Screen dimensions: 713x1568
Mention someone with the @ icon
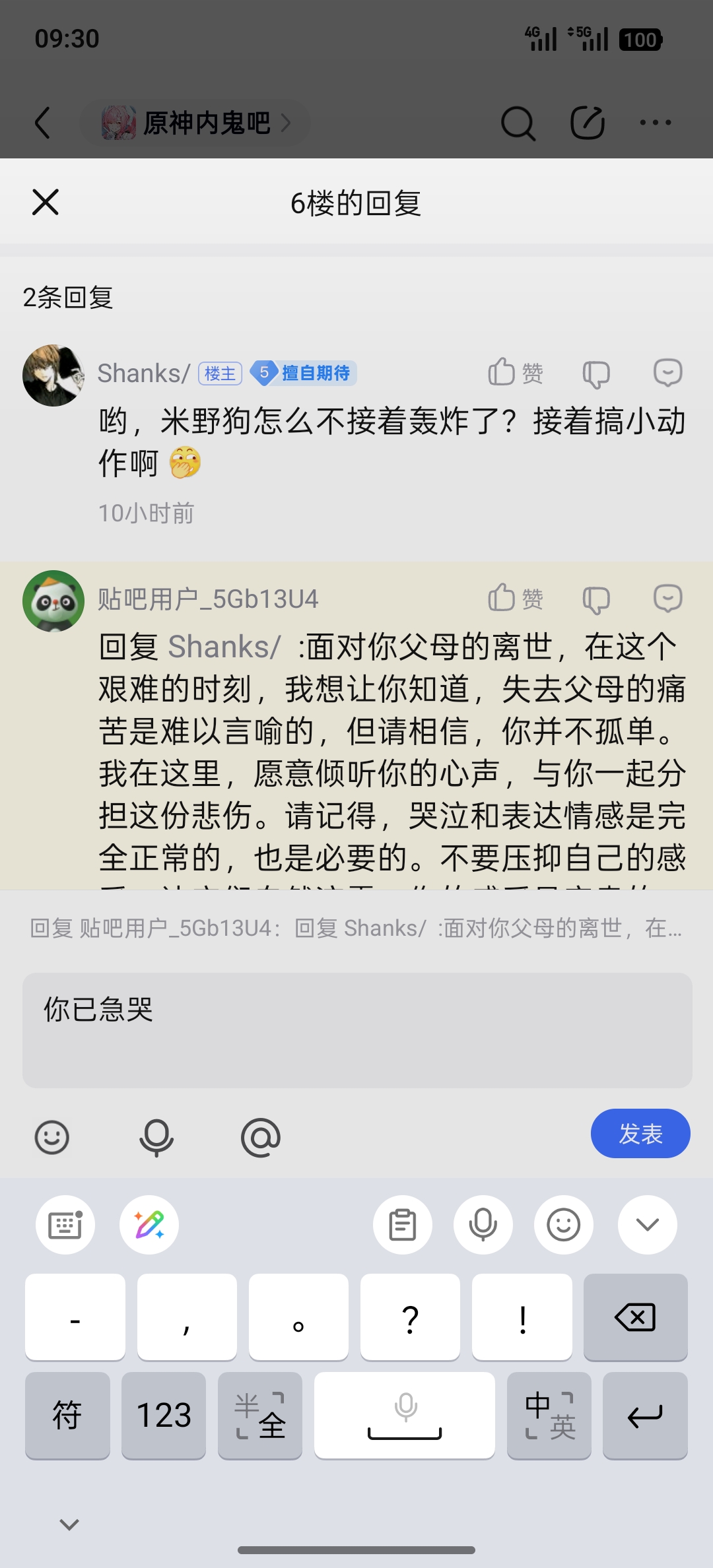click(261, 1137)
